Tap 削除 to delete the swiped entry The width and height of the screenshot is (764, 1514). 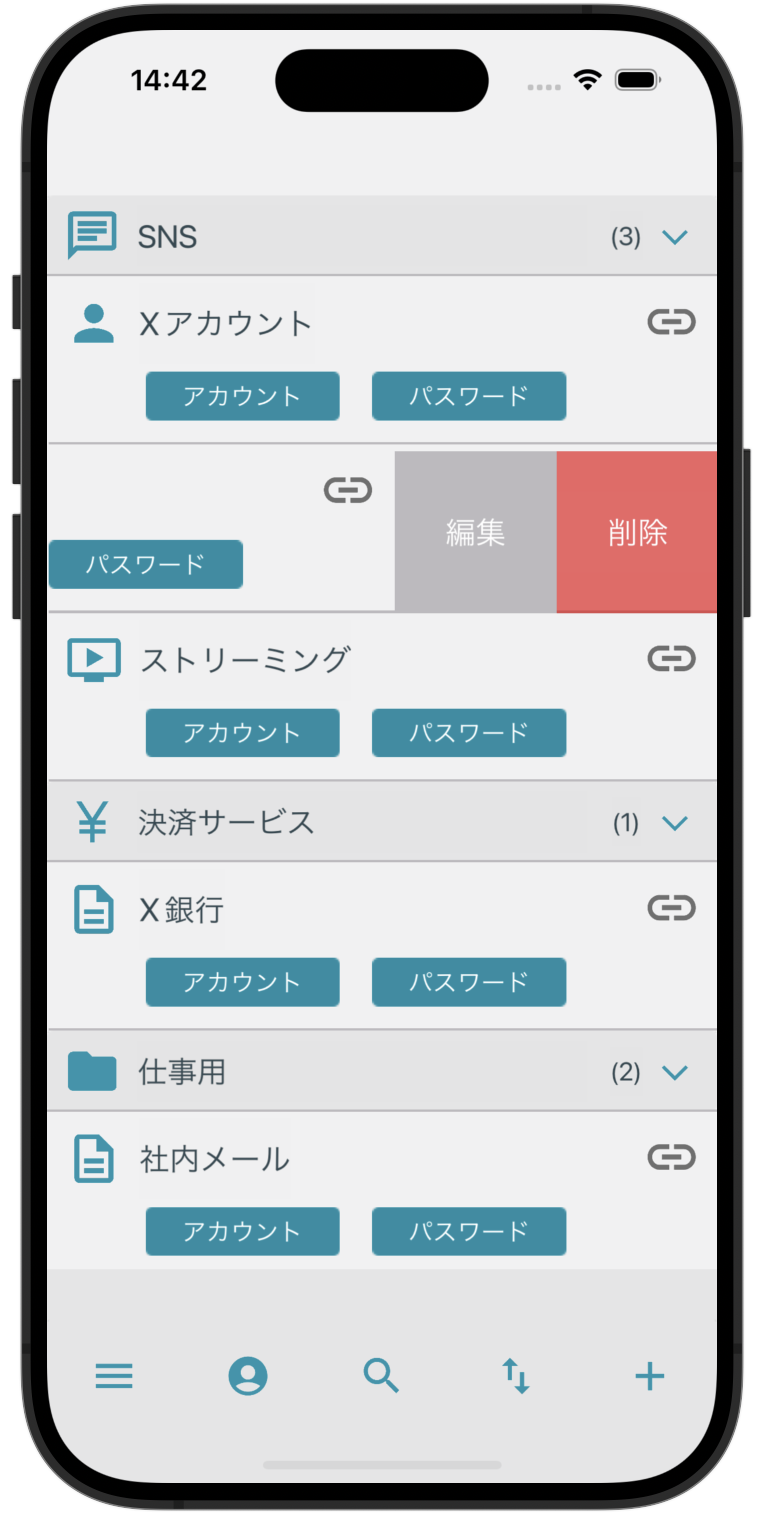637,532
